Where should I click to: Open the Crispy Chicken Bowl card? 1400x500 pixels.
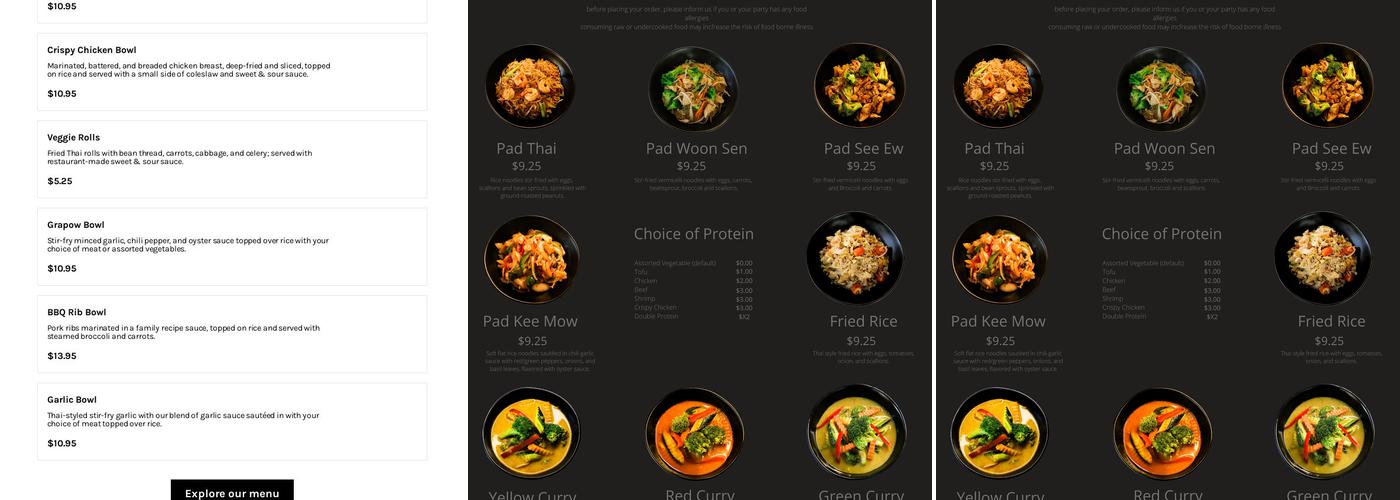coord(232,72)
